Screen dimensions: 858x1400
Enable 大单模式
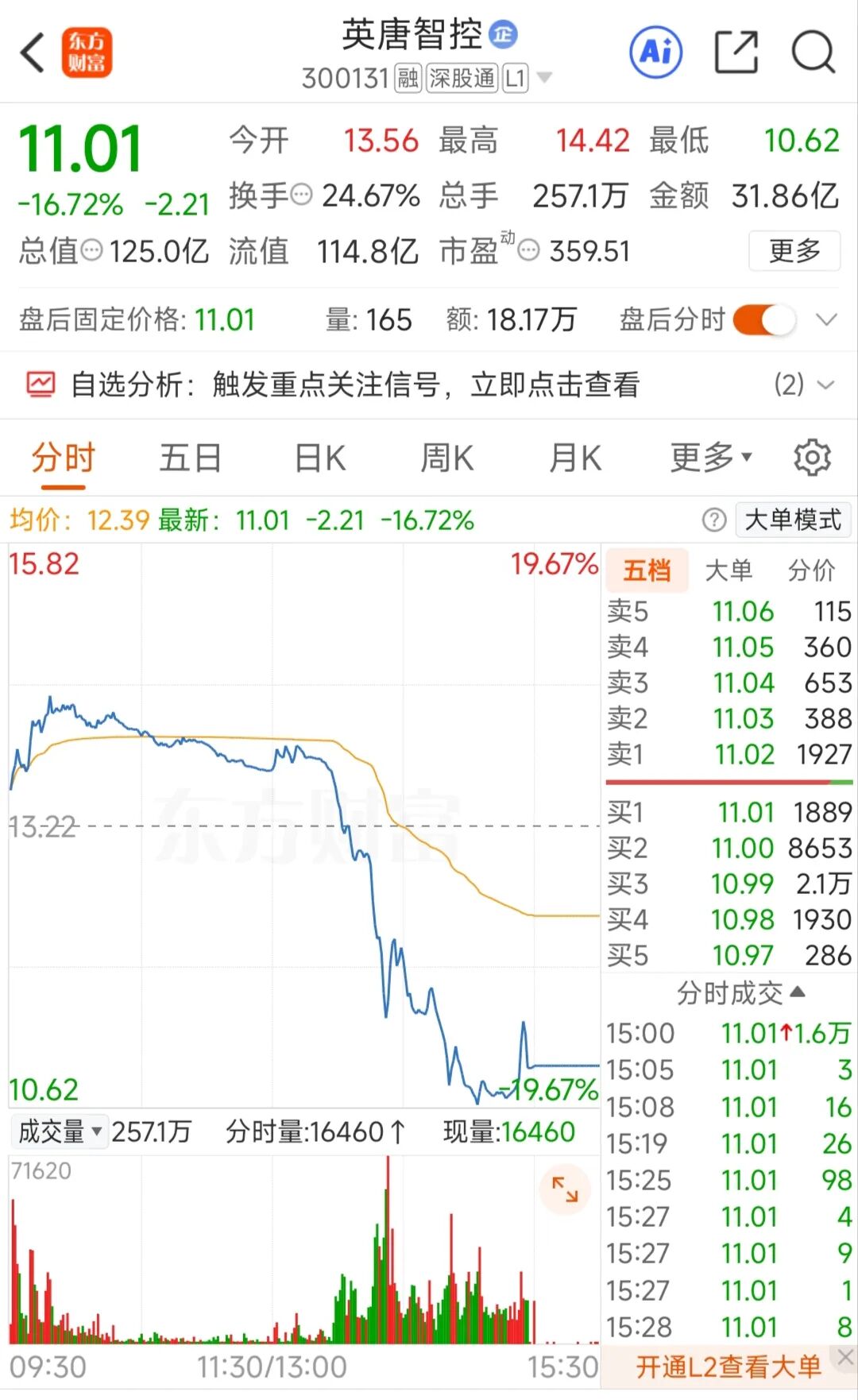click(792, 520)
